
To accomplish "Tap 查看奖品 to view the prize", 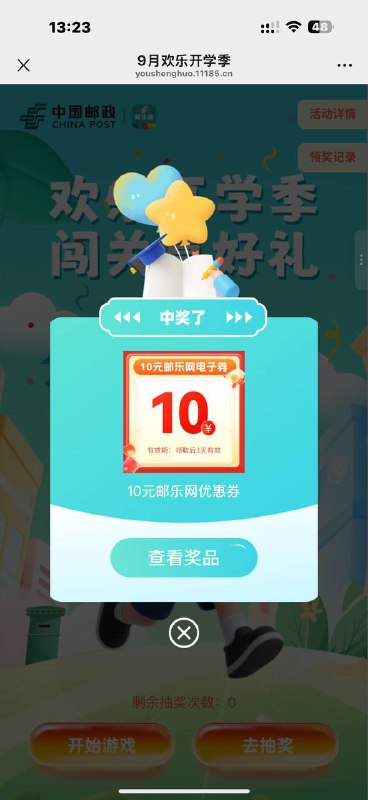I will tap(184, 558).
